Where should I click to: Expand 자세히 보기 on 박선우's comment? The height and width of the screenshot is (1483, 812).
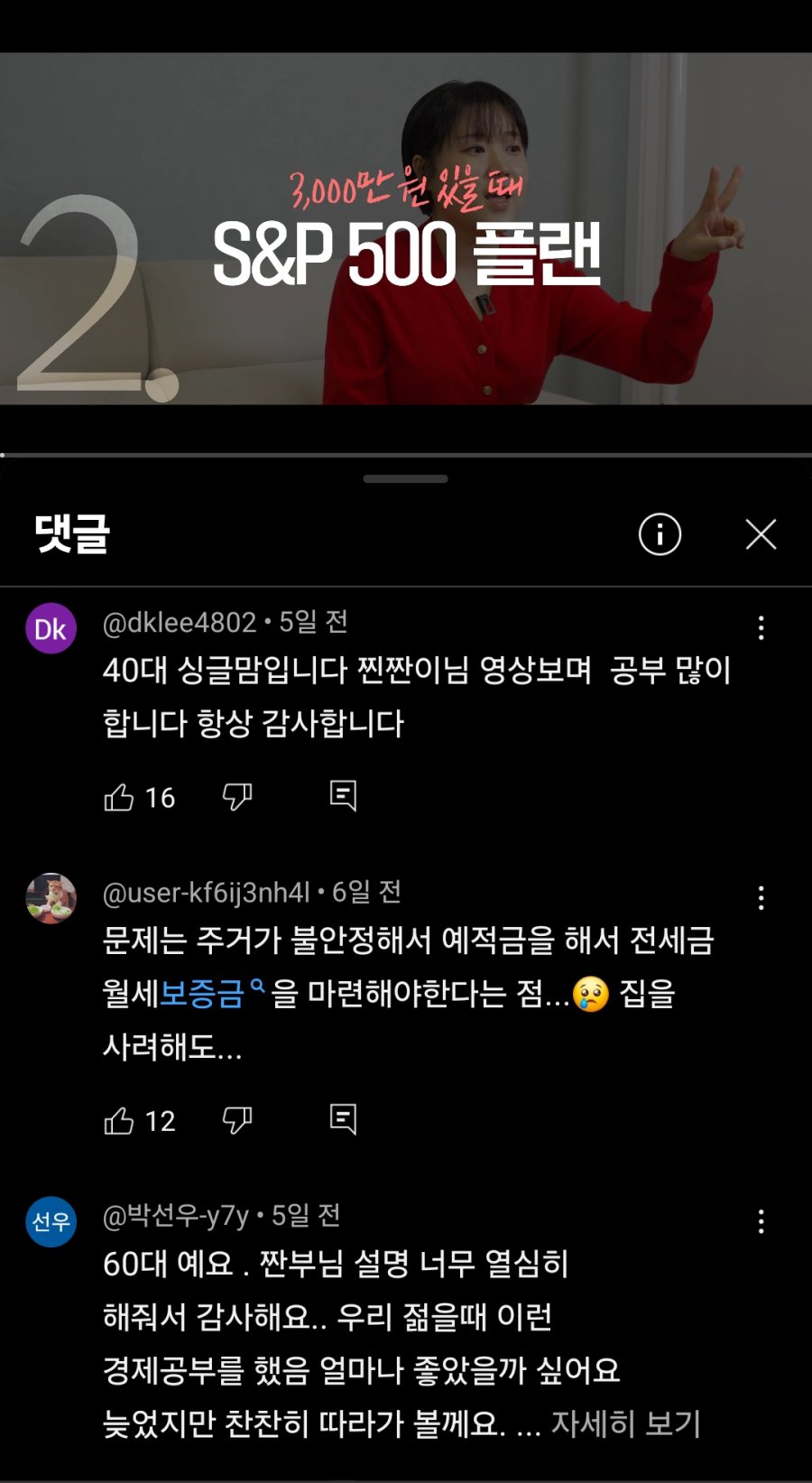625,1423
